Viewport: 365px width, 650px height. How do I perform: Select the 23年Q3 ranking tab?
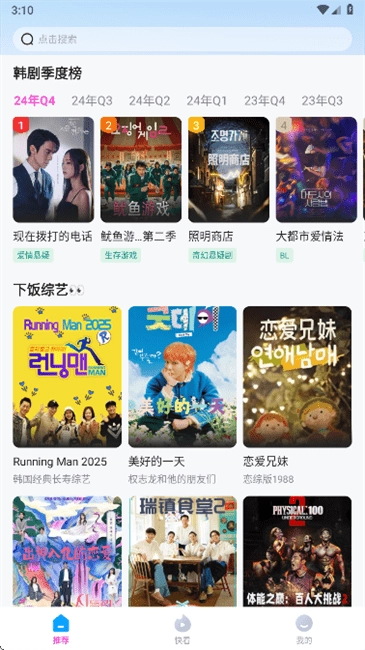(322, 101)
